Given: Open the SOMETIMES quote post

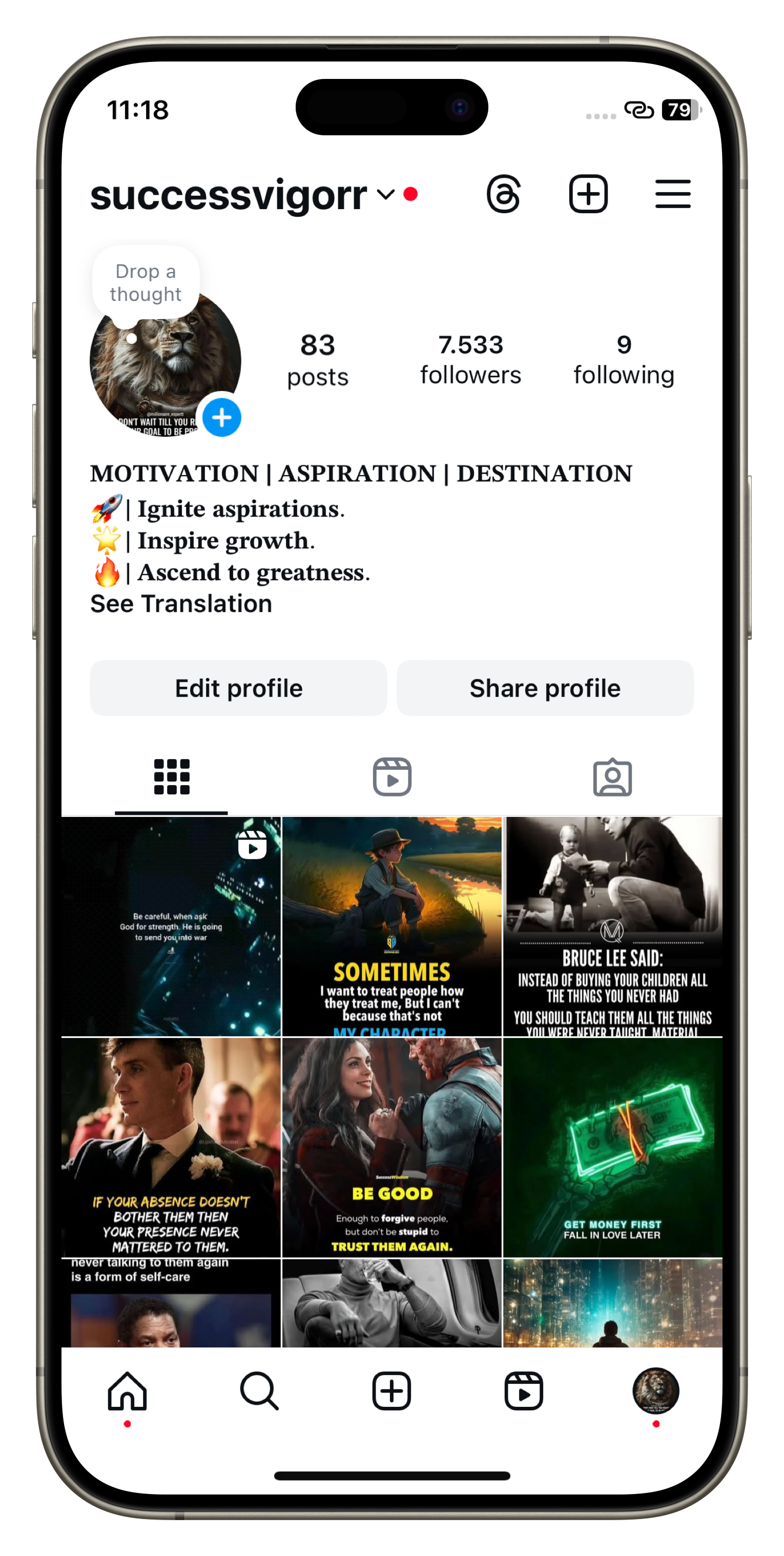Looking at the screenshot, I should click(392, 927).
